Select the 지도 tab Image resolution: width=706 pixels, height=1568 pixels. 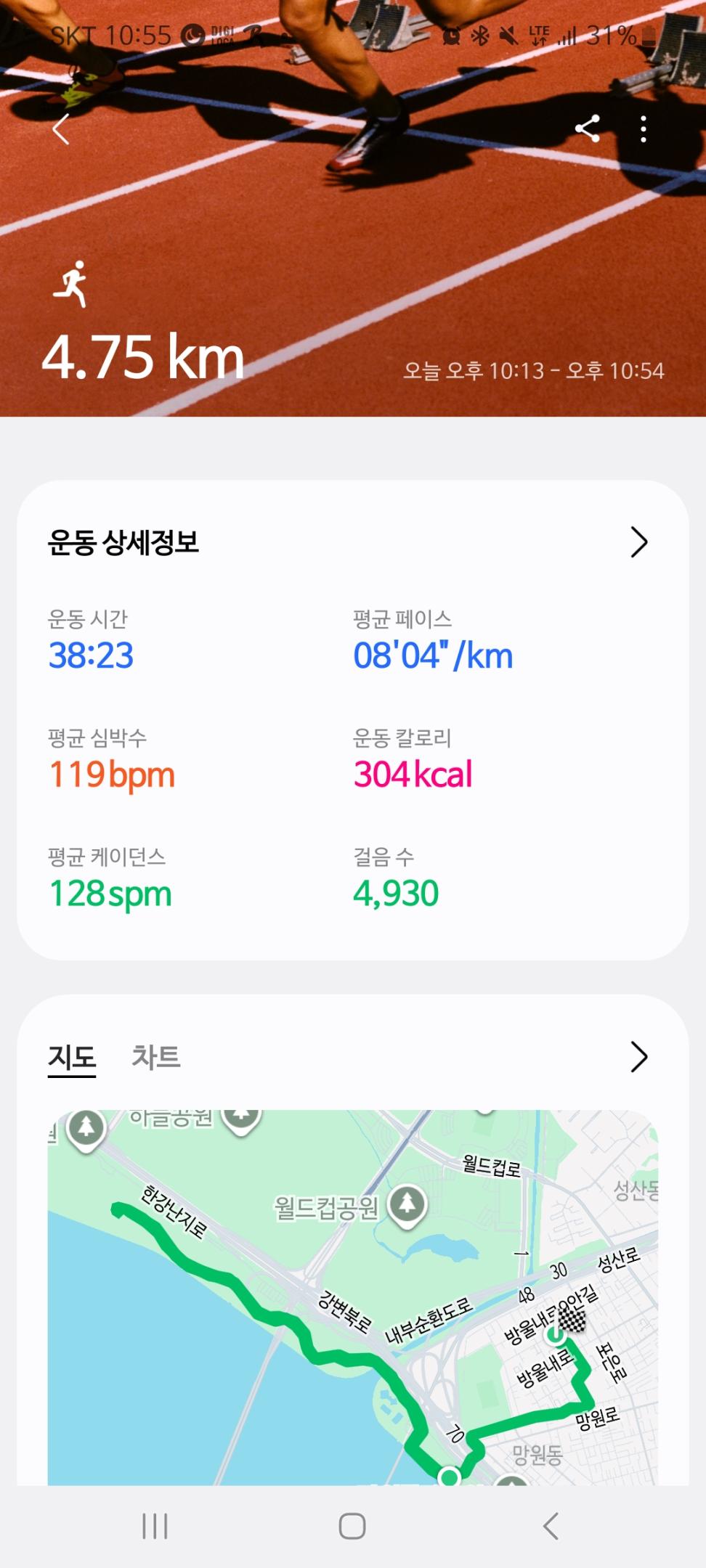tap(72, 1057)
